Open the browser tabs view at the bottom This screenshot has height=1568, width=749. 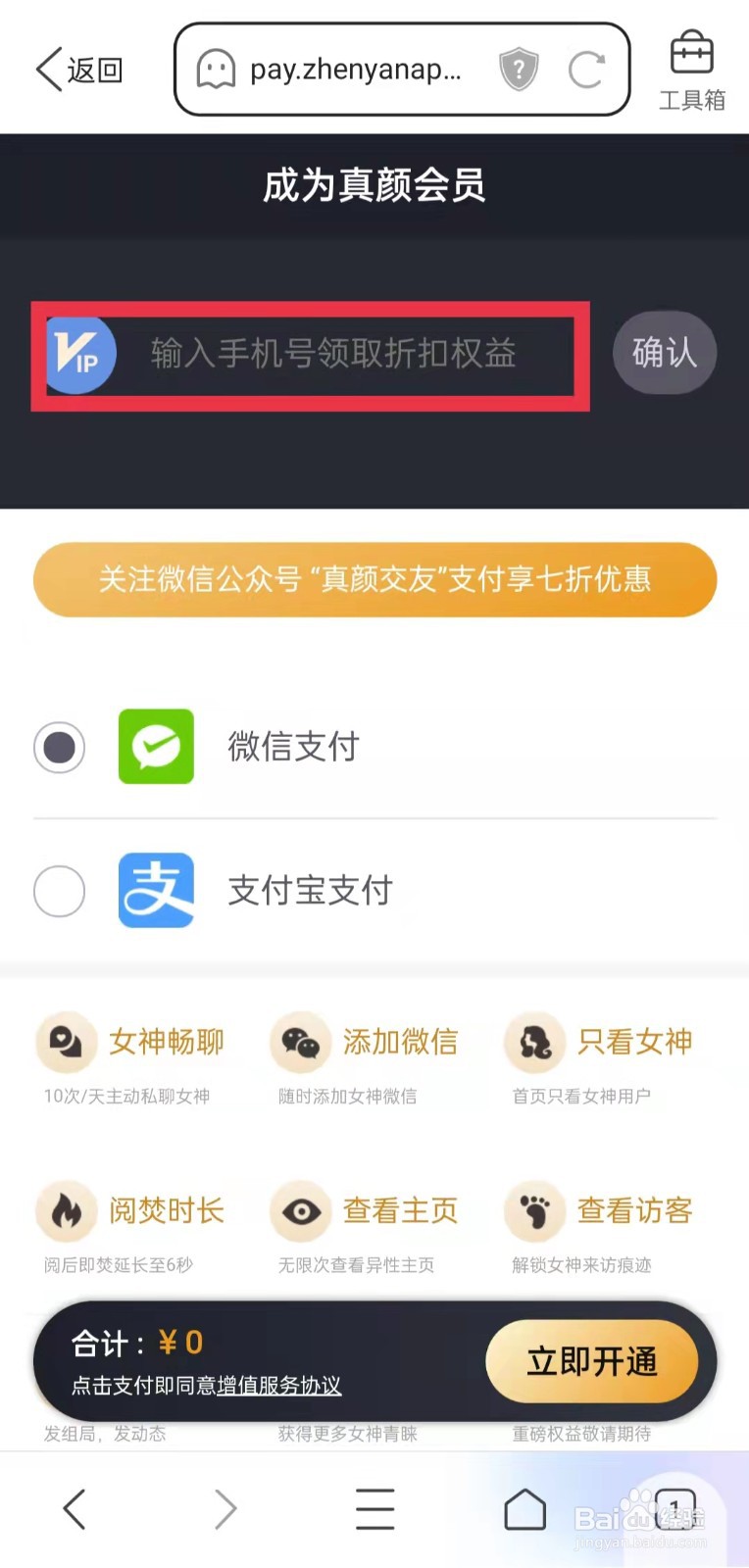pos(674,1509)
